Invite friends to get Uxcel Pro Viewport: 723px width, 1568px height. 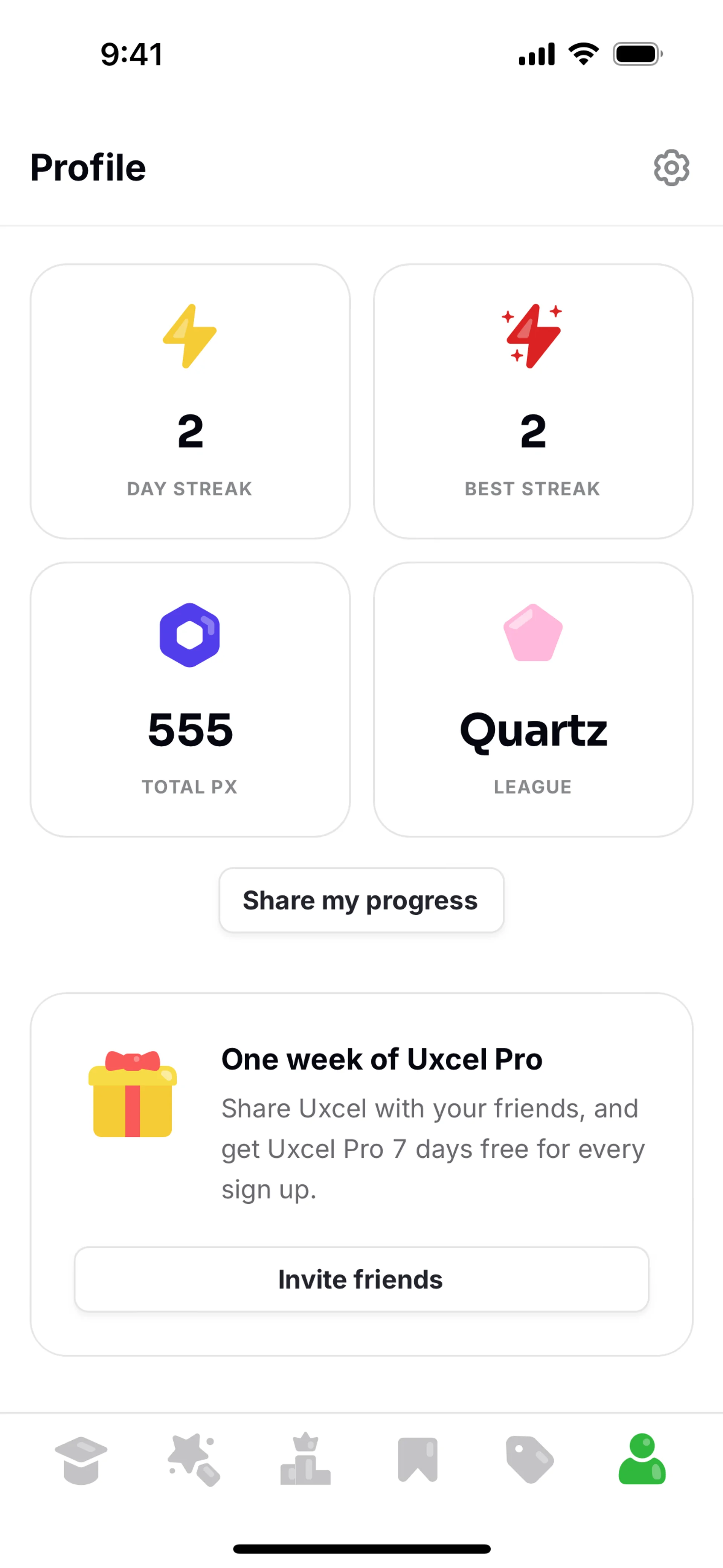[x=361, y=1279]
